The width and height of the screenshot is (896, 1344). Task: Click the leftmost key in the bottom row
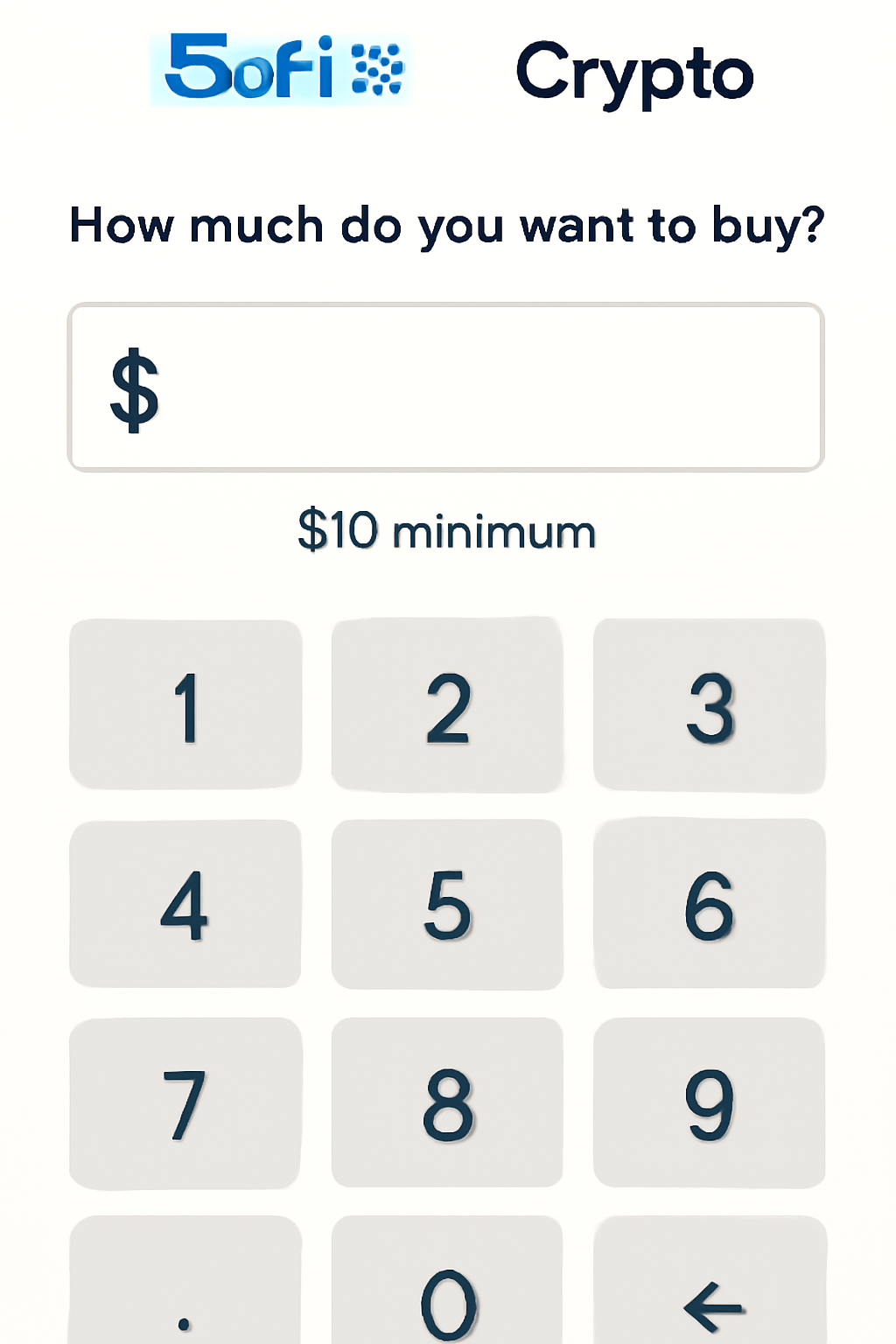click(x=185, y=1304)
